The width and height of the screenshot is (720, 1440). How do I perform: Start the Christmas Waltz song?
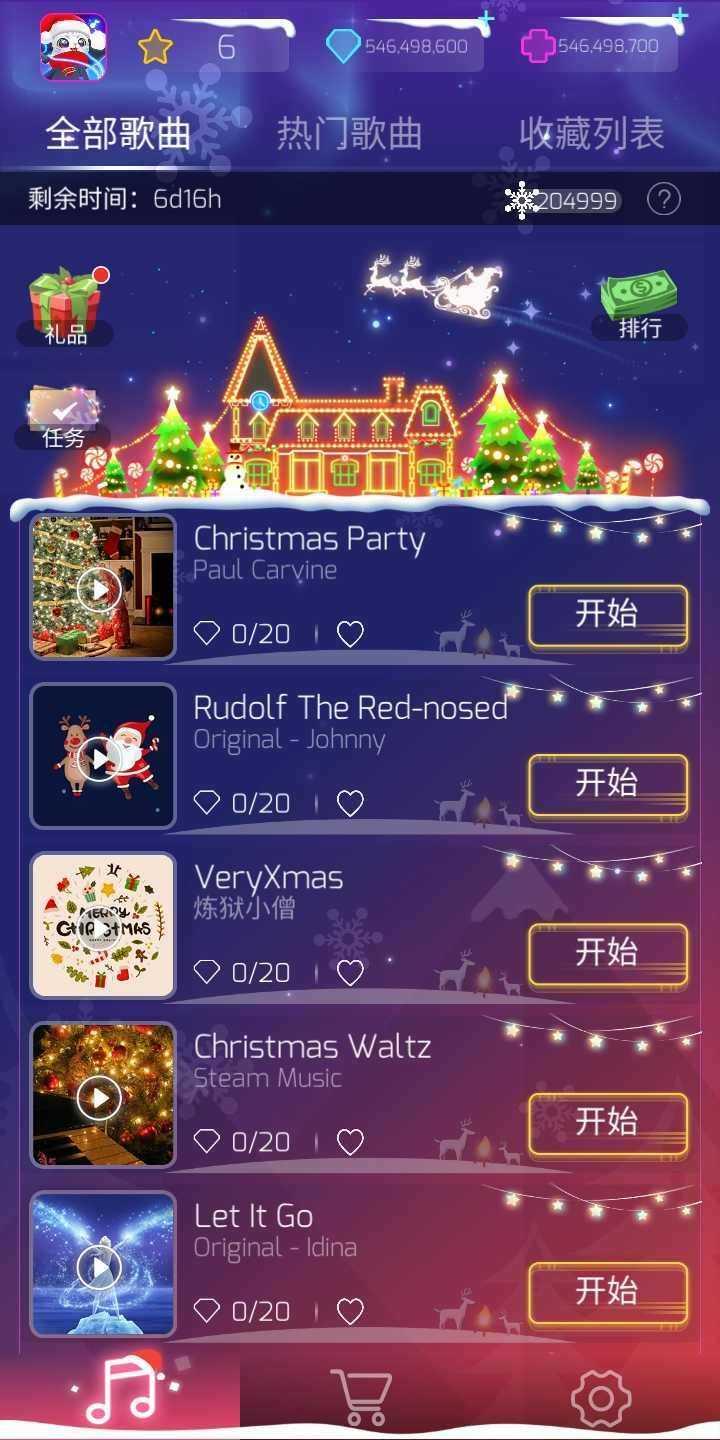click(607, 1123)
